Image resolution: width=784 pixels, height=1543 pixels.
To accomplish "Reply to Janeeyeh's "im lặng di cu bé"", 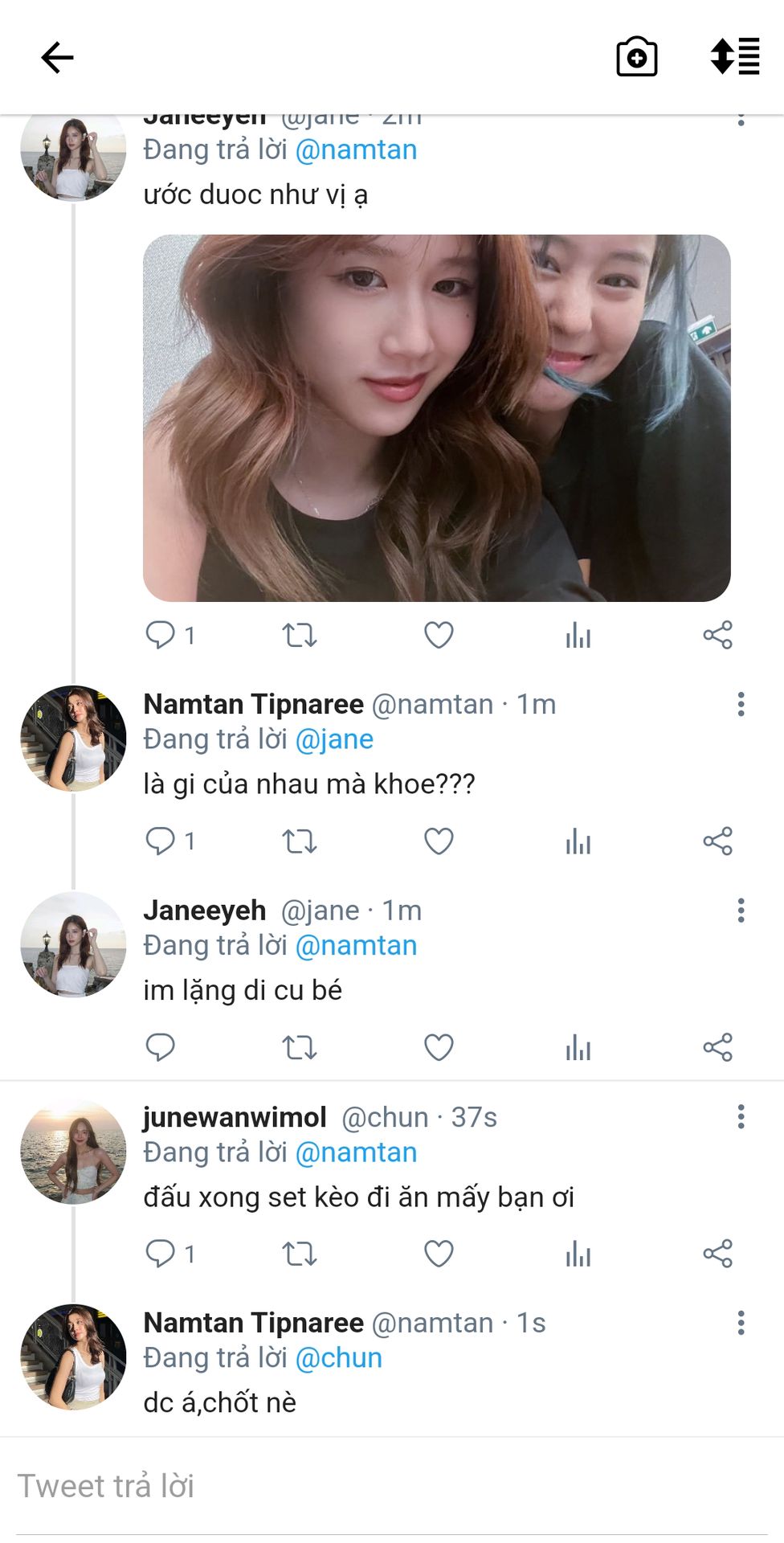I will click(160, 1047).
